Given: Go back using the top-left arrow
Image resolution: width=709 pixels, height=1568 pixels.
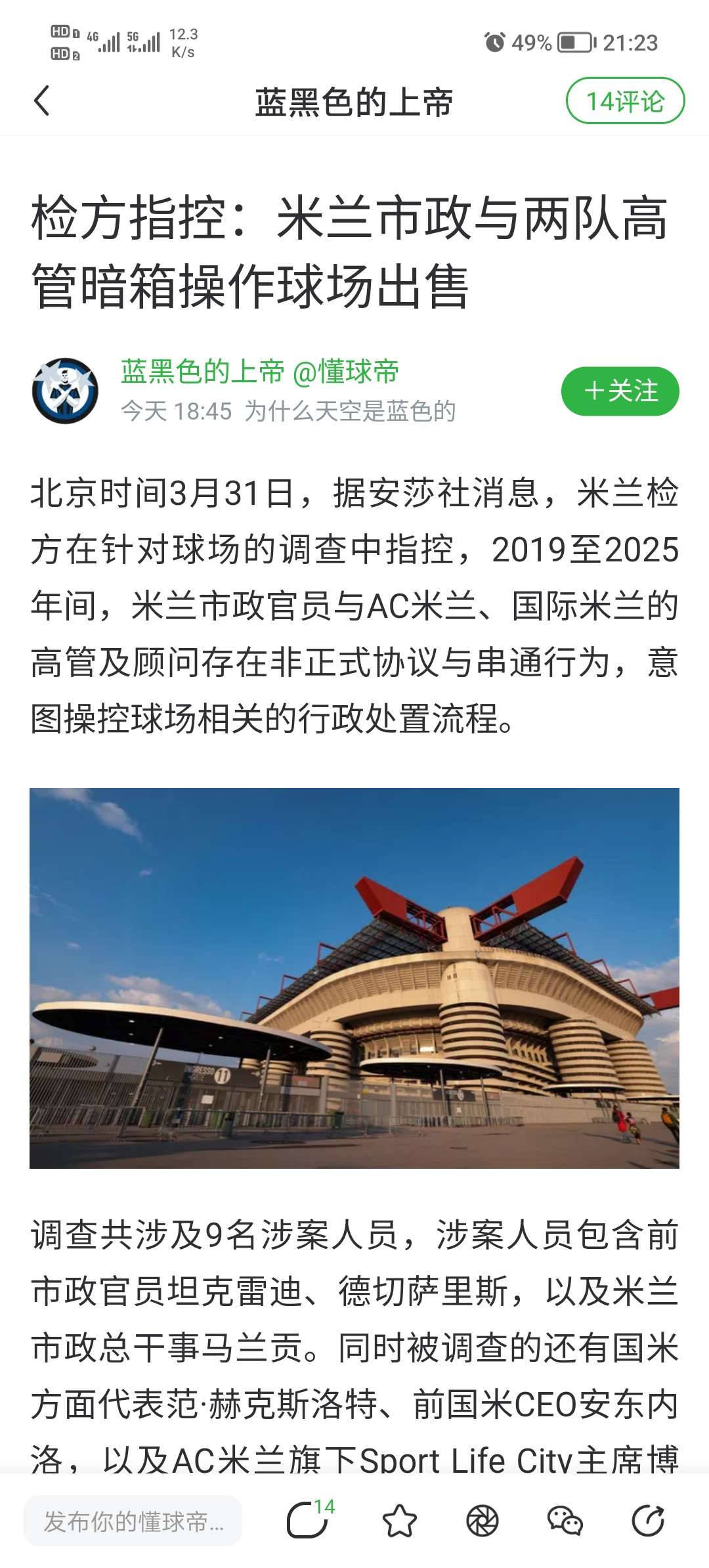Looking at the screenshot, I should 41,101.
